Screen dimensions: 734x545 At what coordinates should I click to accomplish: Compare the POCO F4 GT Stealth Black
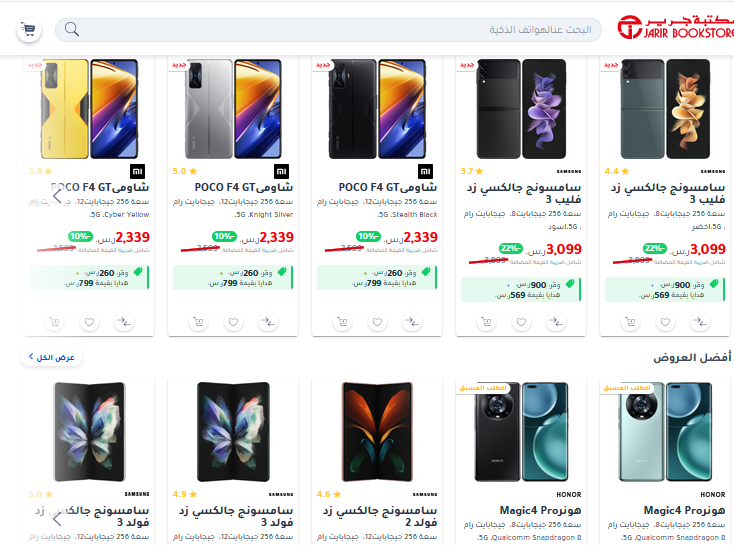412,322
